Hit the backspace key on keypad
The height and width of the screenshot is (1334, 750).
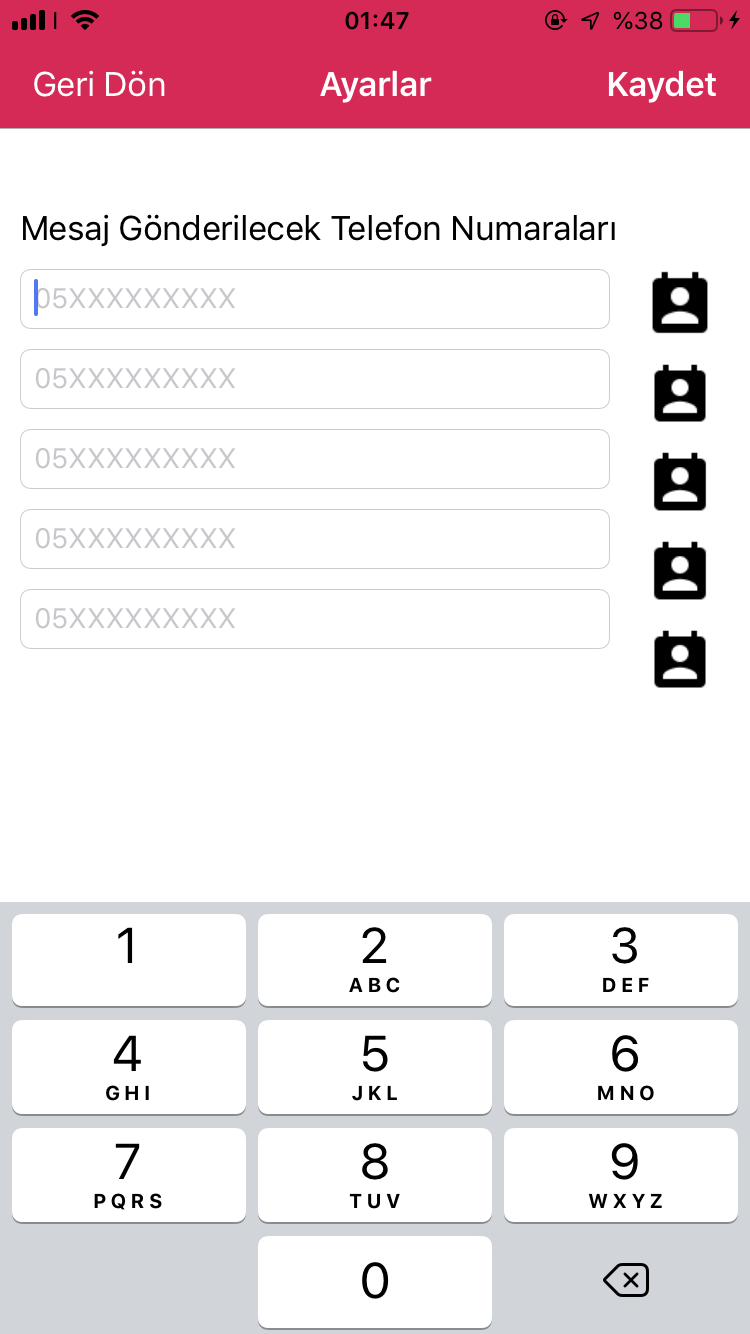[x=626, y=1280]
